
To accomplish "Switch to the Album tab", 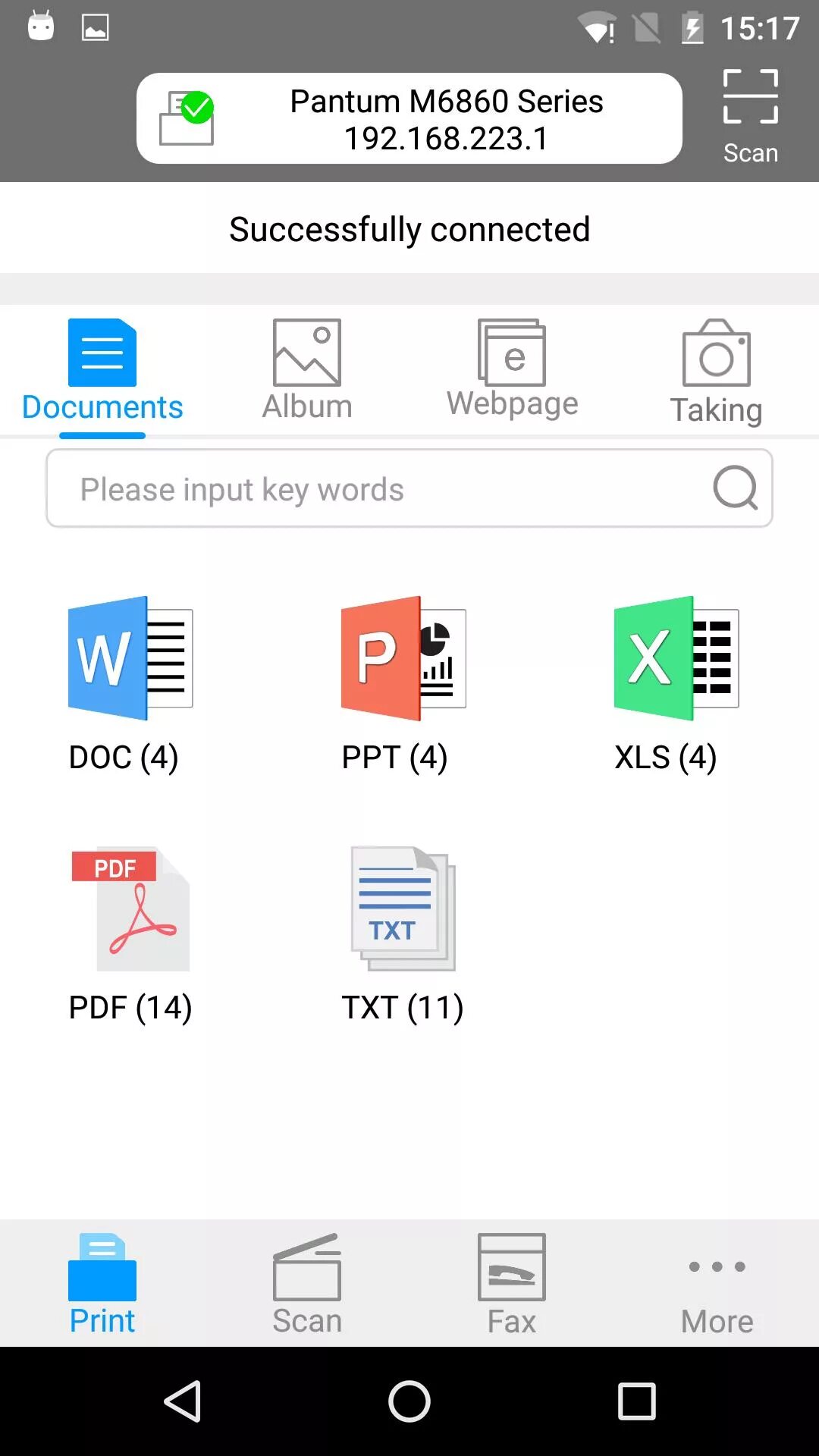I will (x=307, y=370).
